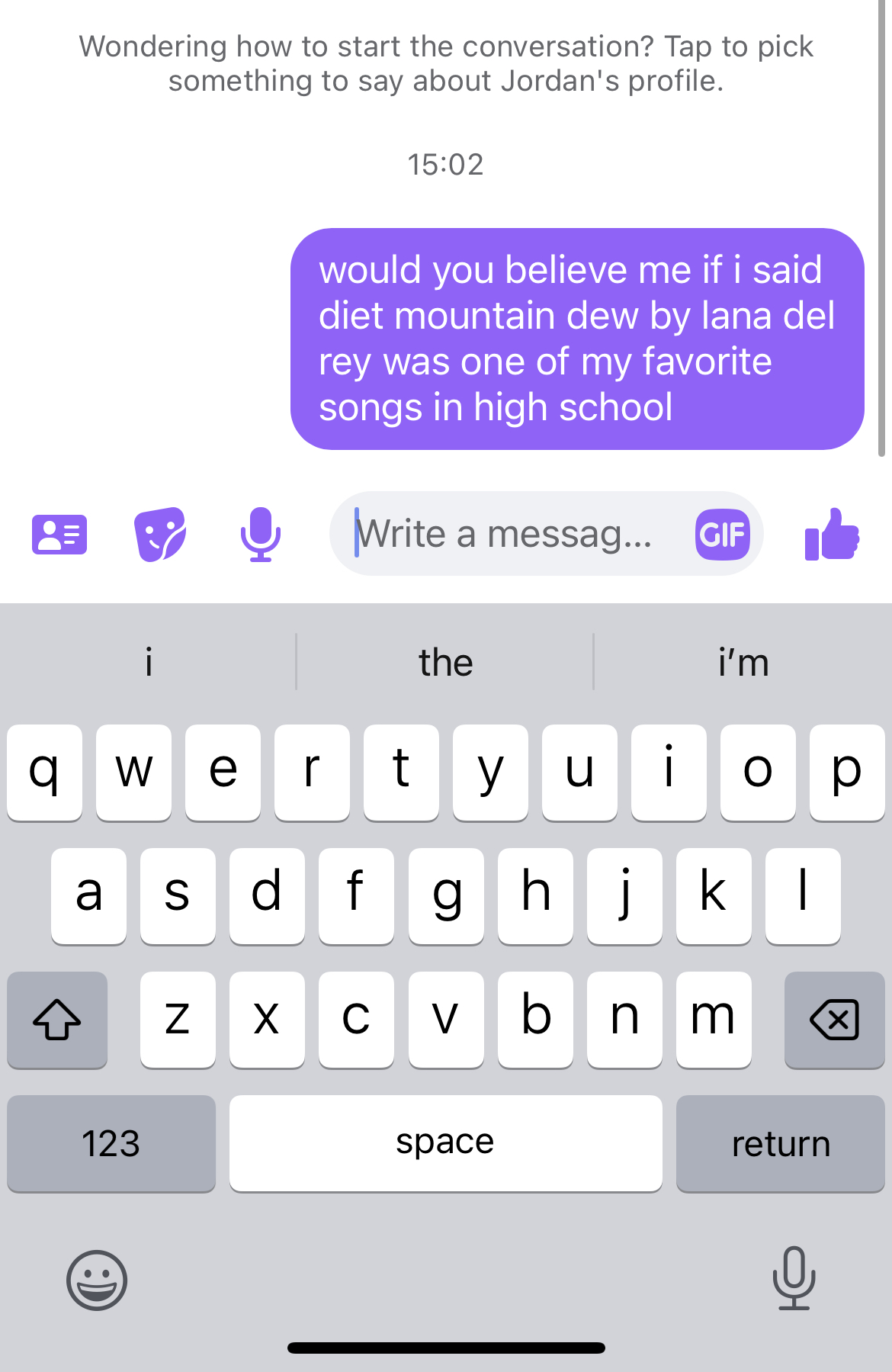892x1372 pixels.
Task: Tap the conversation starter prompt about Jordan's profile
Action: pyautogui.click(x=446, y=63)
